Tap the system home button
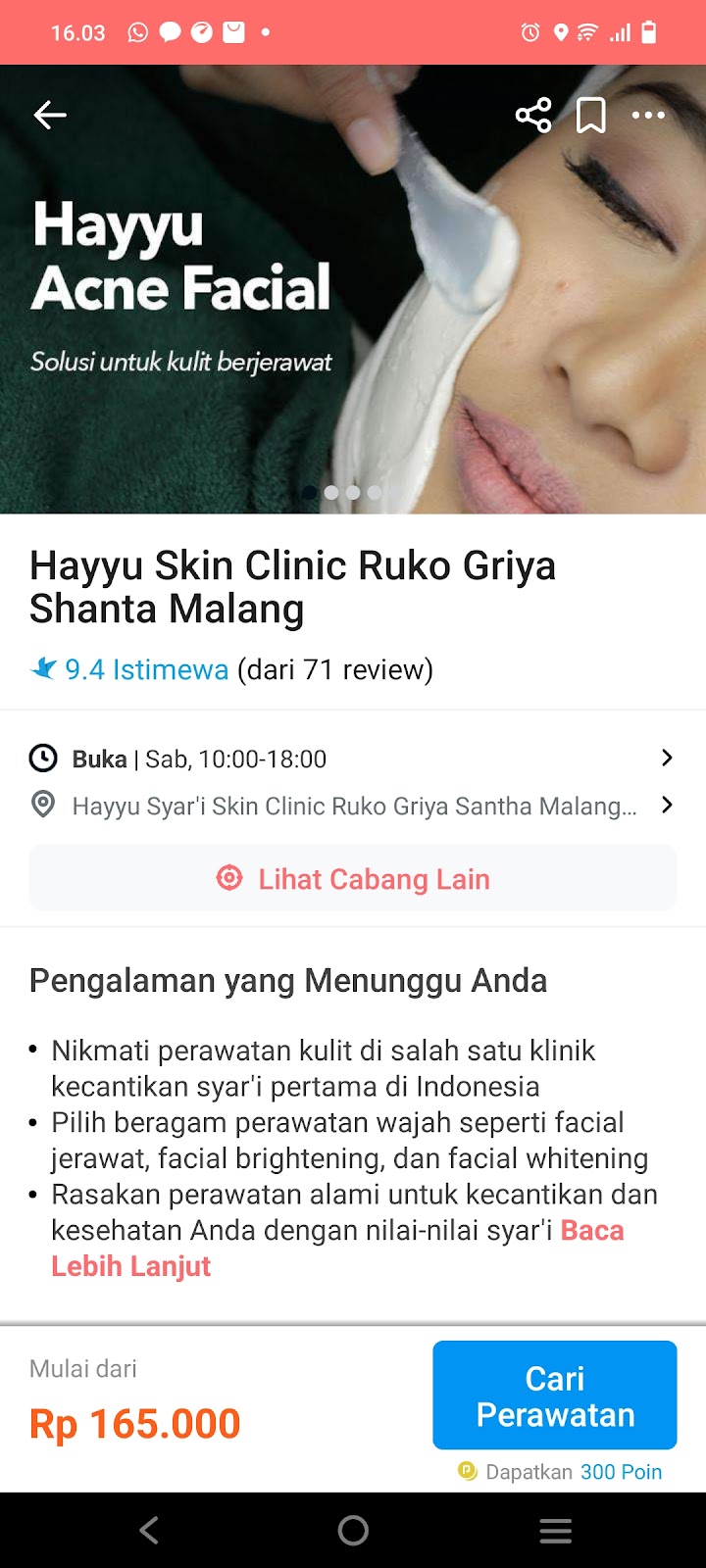The width and height of the screenshot is (706, 1568). click(x=353, y=1530)
